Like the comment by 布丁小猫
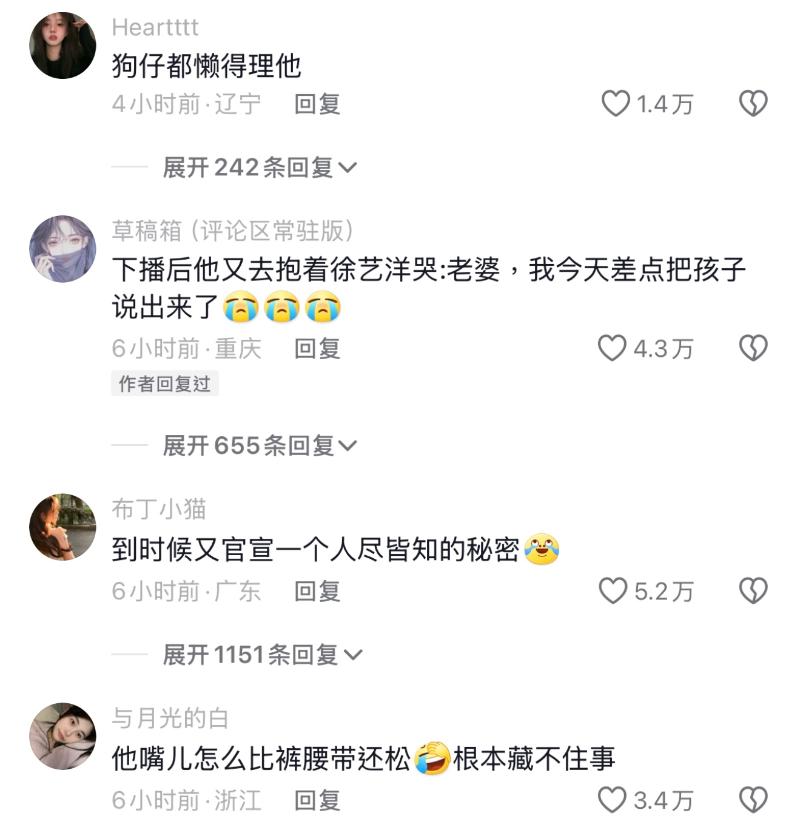Screen dimensions: 800x827 [613, 591]
